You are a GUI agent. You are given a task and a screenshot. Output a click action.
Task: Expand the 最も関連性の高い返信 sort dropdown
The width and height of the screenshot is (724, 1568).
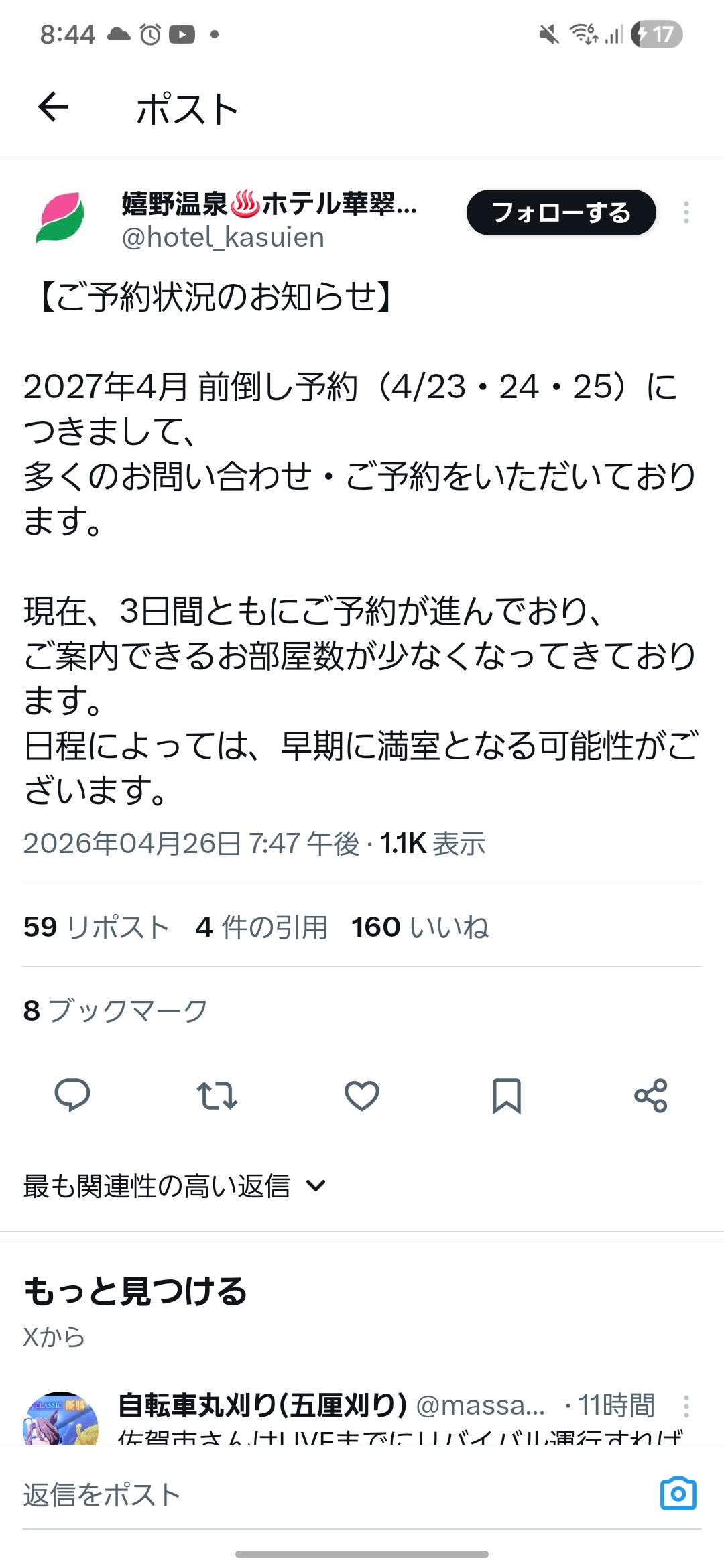click(174, 1186)
